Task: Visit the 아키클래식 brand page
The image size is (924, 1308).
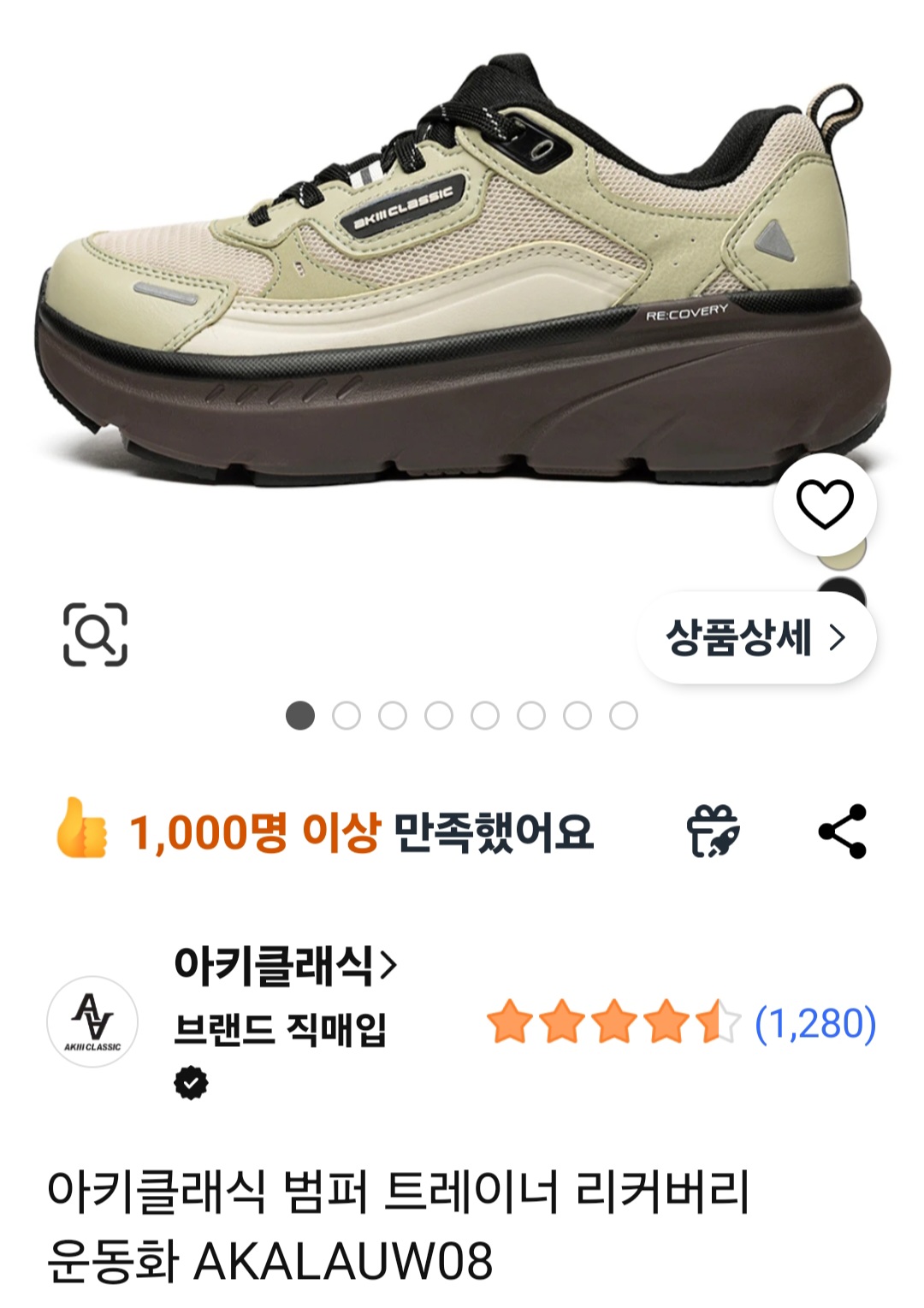Action: coord(285,965)
